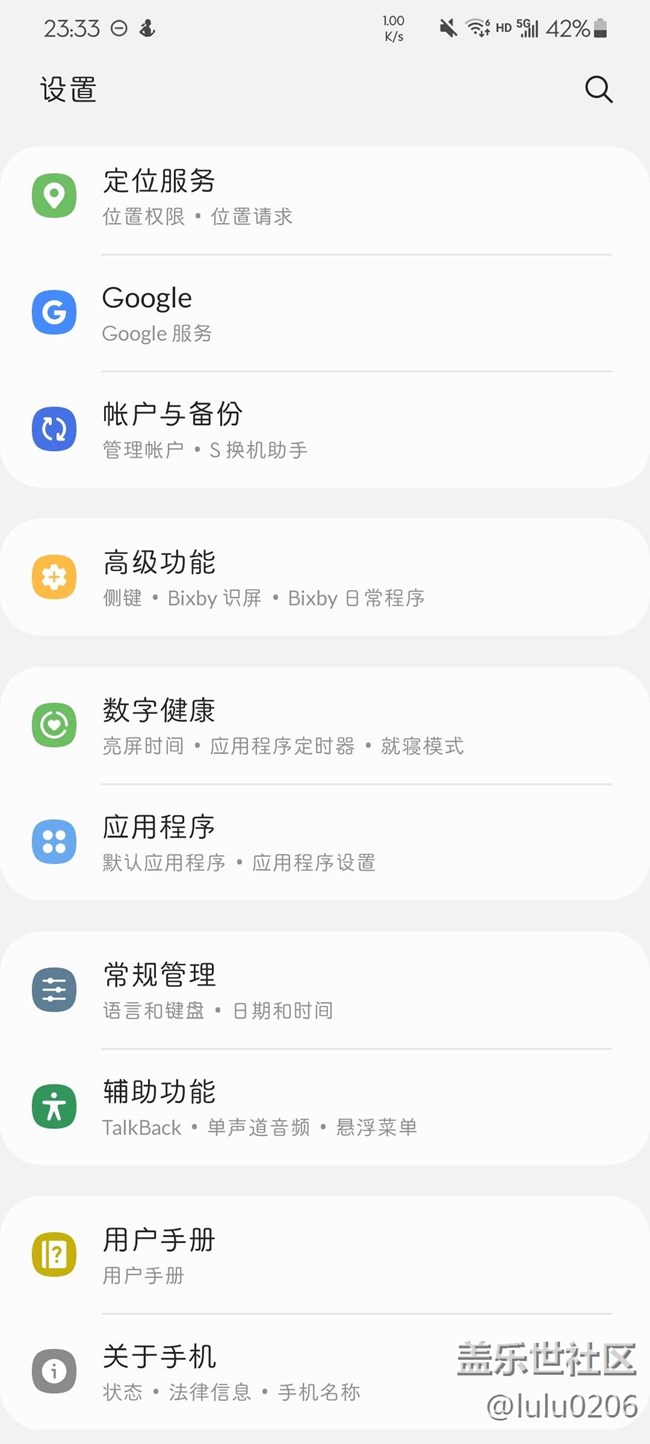Open 高级功能 advanced features
The image size is (650, 1444).
coord(325,578)
